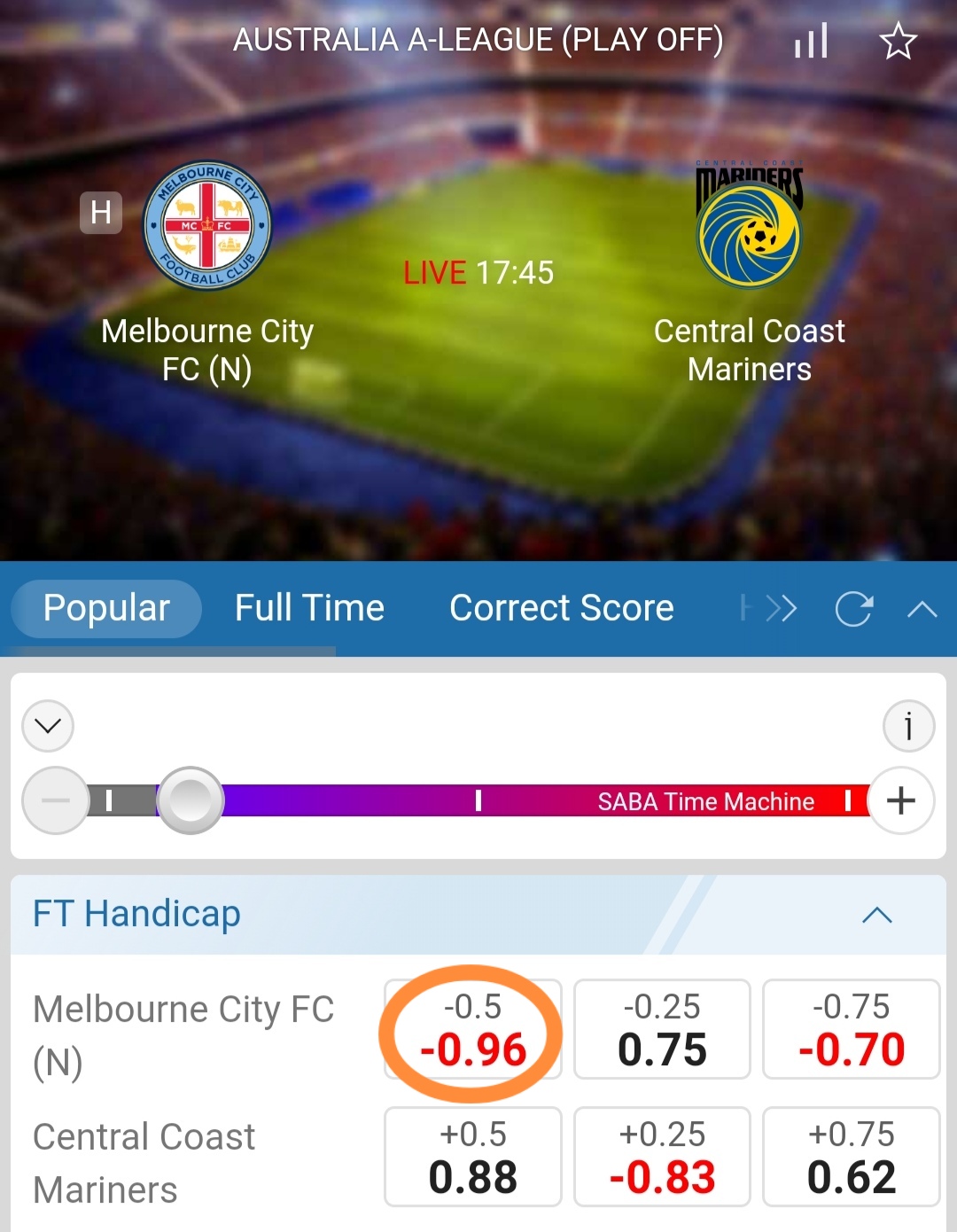The width and height of the screenshot is (957, 1232).
Task: Select Melbourne City -0.5 at -0.96
Action: tap(473, 1029)
